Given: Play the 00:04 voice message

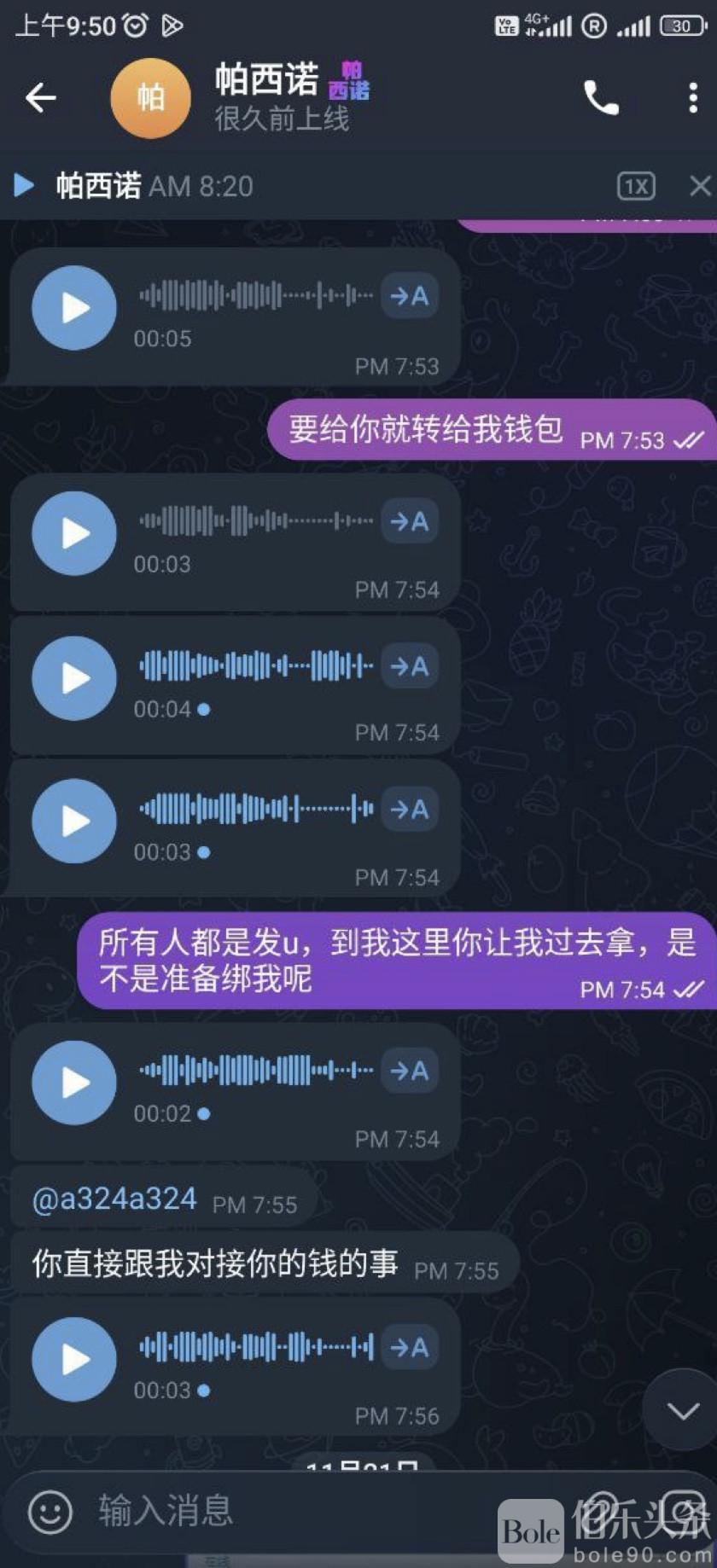Looking at the screenshot, I should tap(74, 678).
